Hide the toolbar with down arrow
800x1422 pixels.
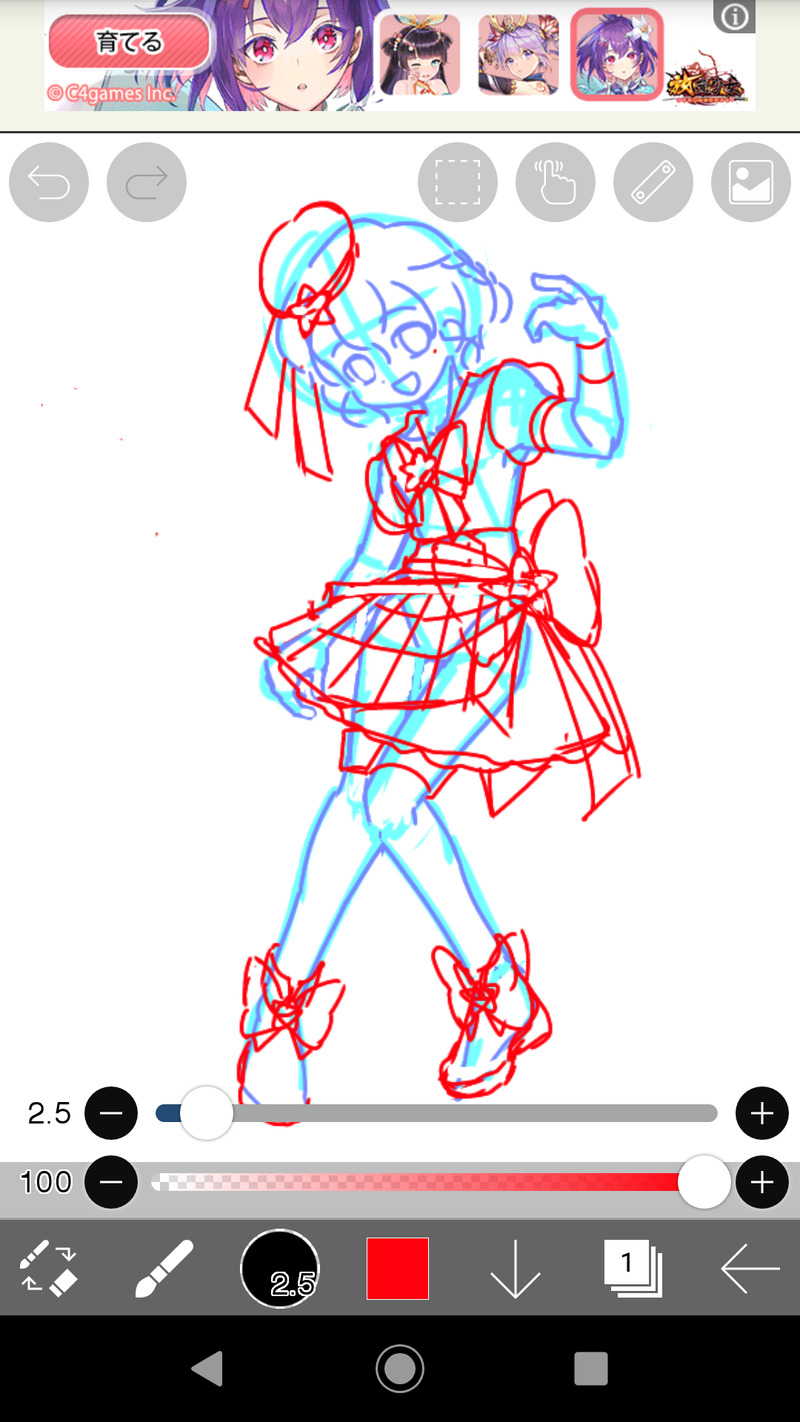[515, 1270]
